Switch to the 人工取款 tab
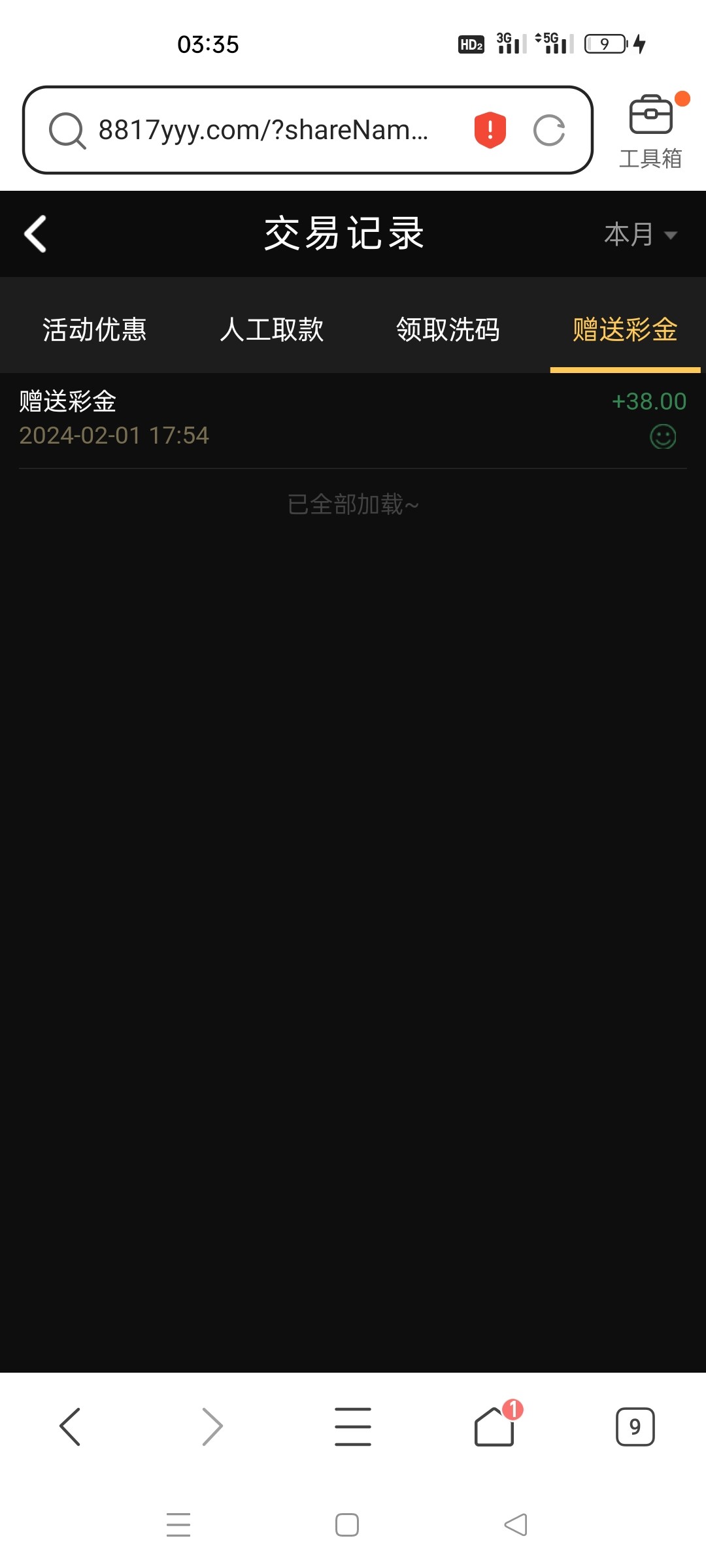706x1568 pixels. click(272, 331)
